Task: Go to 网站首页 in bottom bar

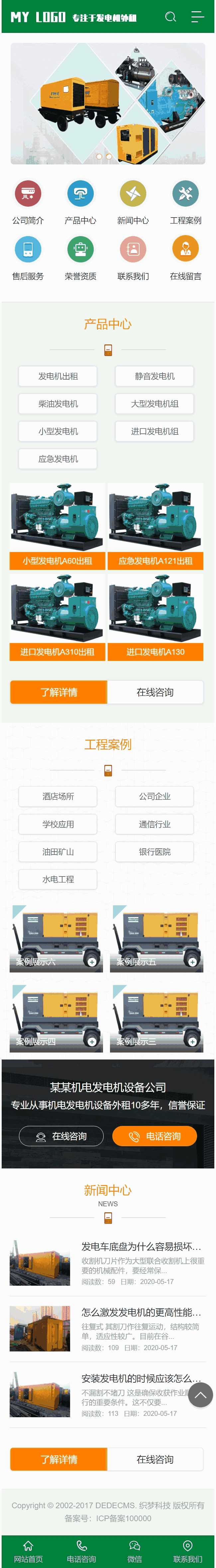Action: click(28, 1551)
